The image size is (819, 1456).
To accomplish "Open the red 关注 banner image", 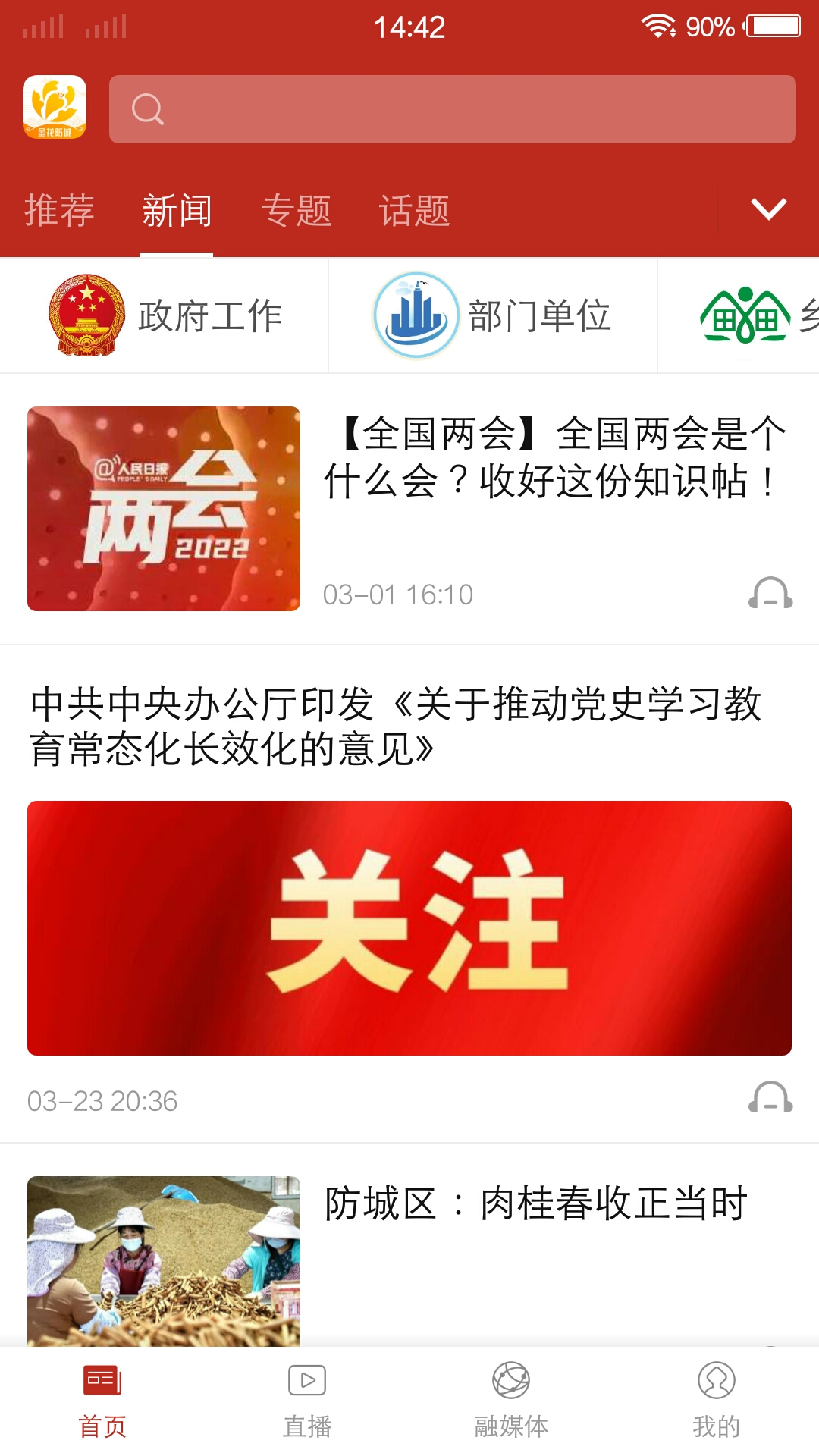I will click(409, 925).
